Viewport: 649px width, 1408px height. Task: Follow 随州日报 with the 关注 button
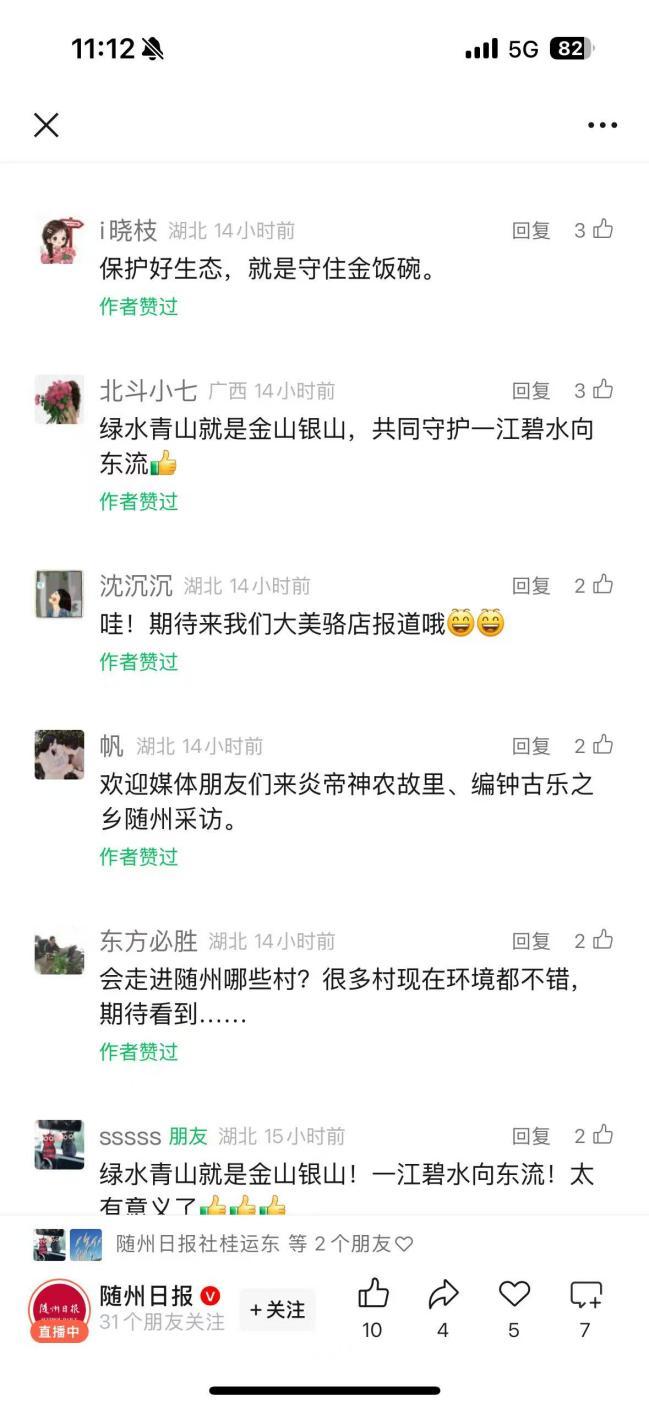[x=277, y=1309]
